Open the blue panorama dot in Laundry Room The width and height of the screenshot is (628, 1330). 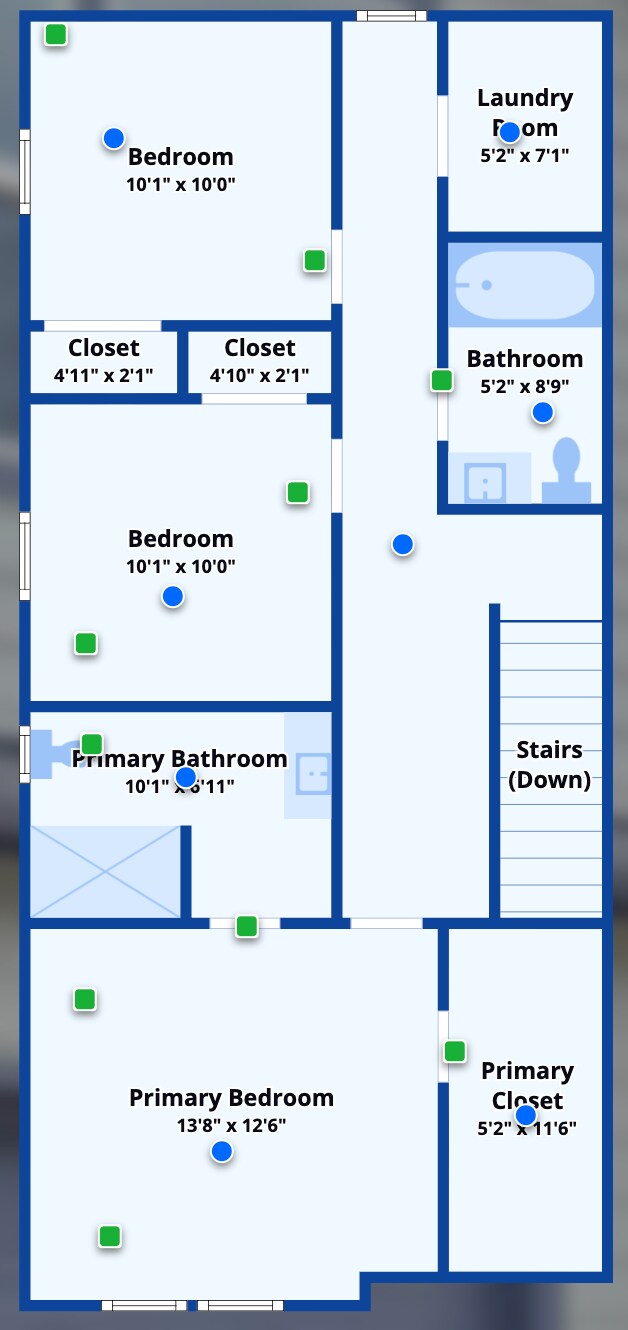click(x=510, y=132)
